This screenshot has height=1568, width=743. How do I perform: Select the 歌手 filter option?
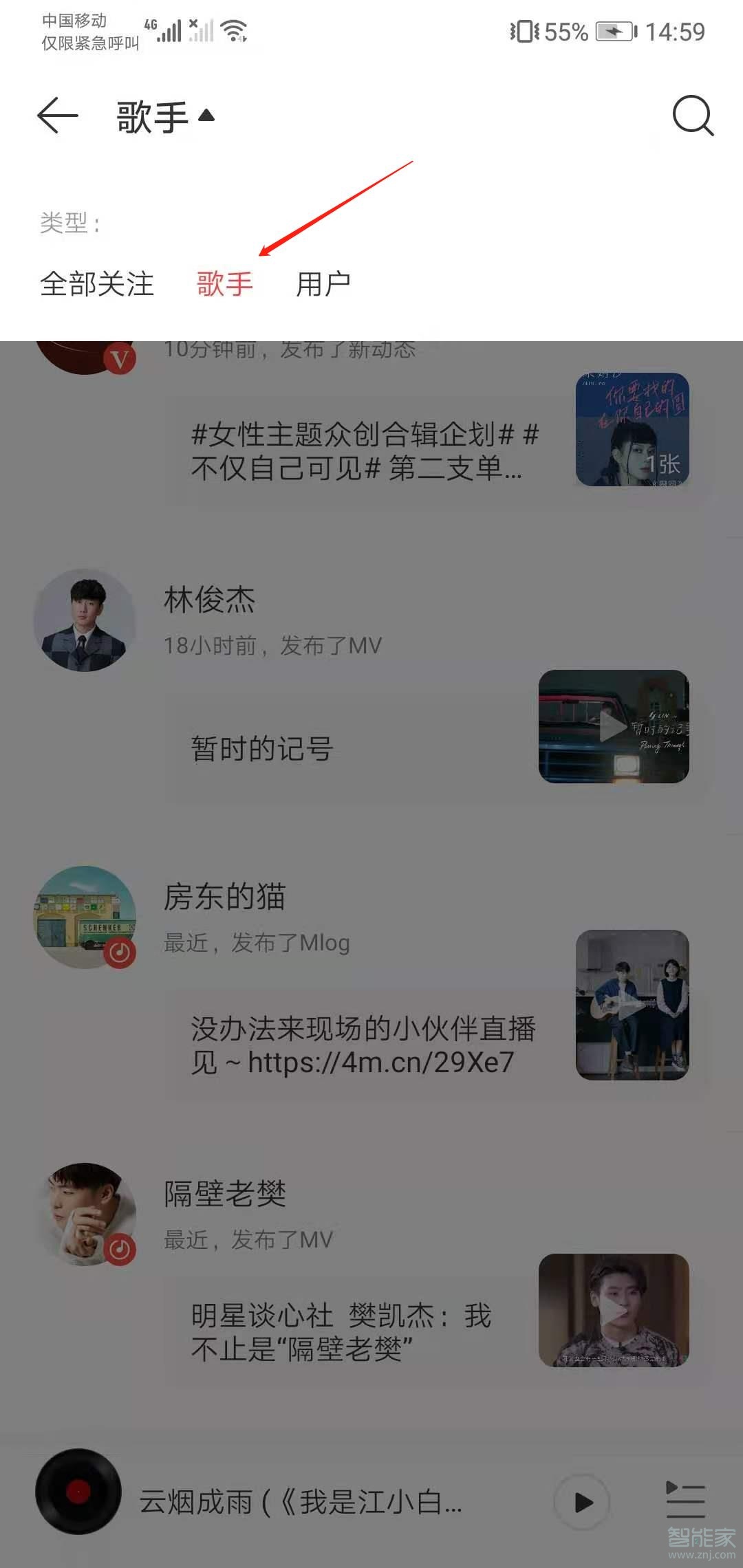224,283
